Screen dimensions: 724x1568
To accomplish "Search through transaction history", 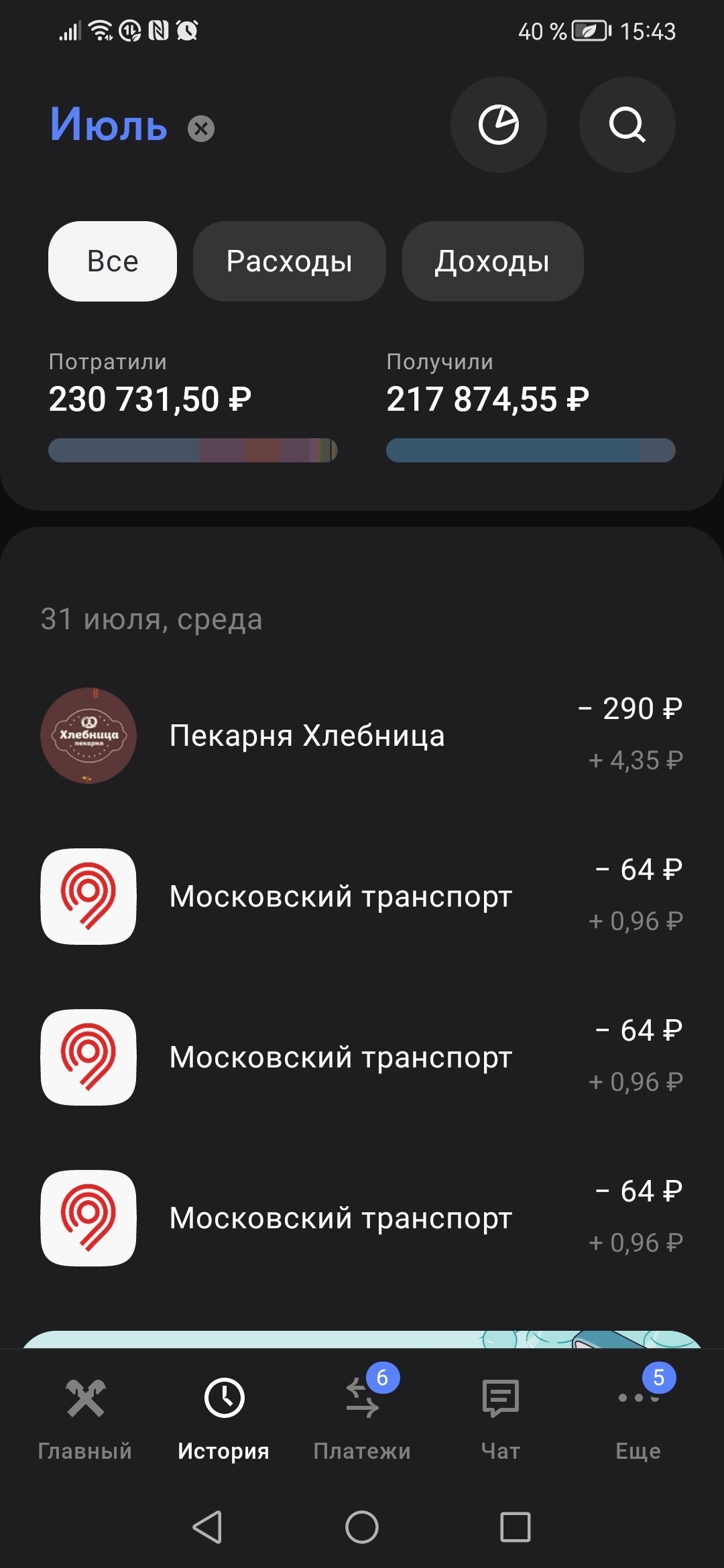I will [627, 125].
